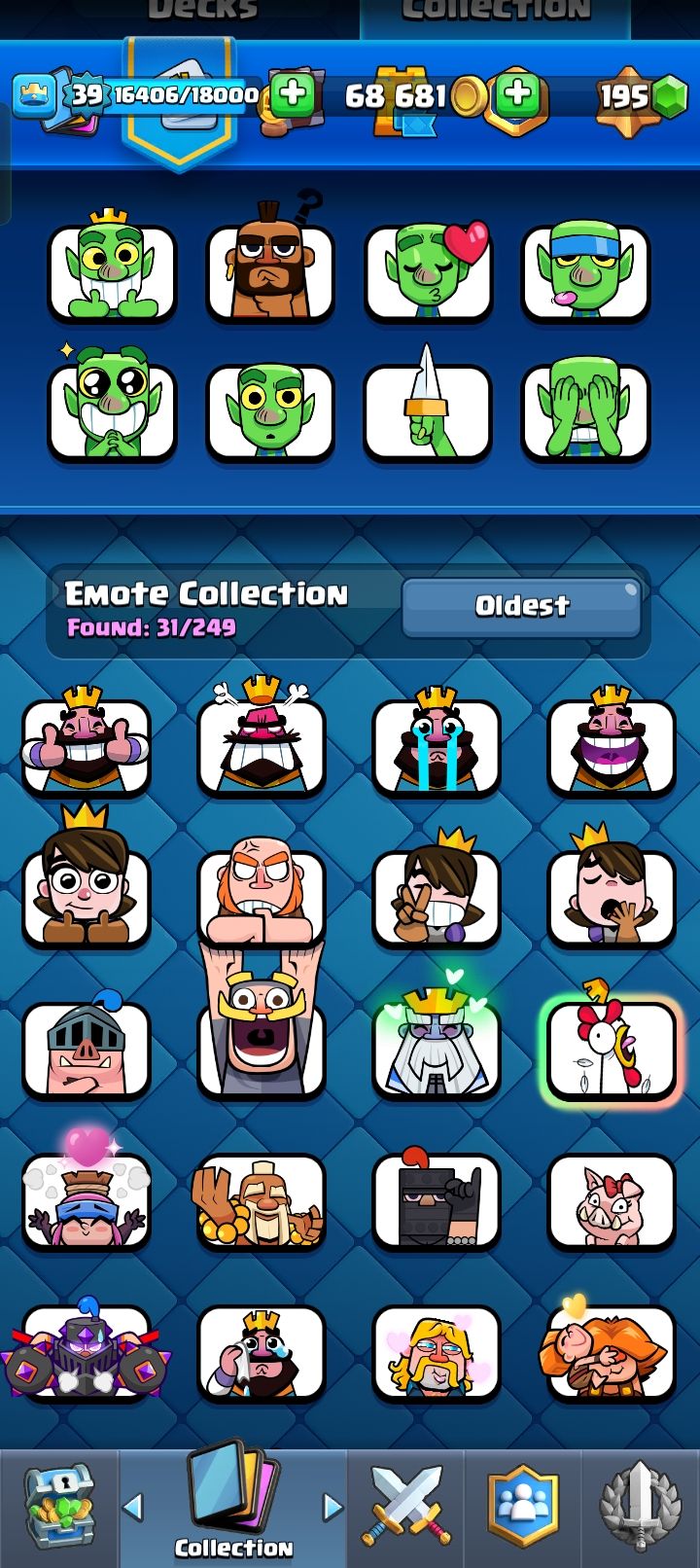This screenshot has width=700, height=1568.
Task: Choose the goblin holding a dagger emote
Action: (428, 410)
